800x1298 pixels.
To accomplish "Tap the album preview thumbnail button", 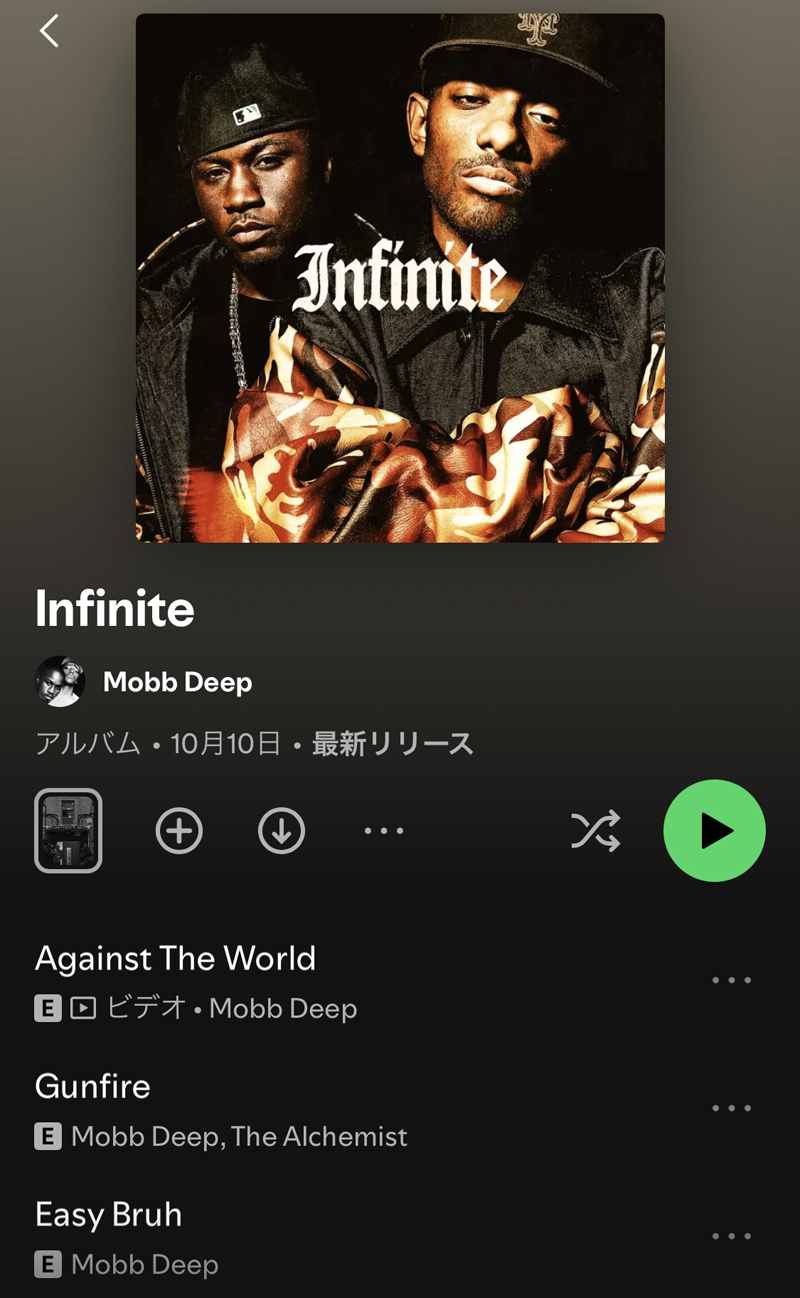I will [x=68, y=831].
